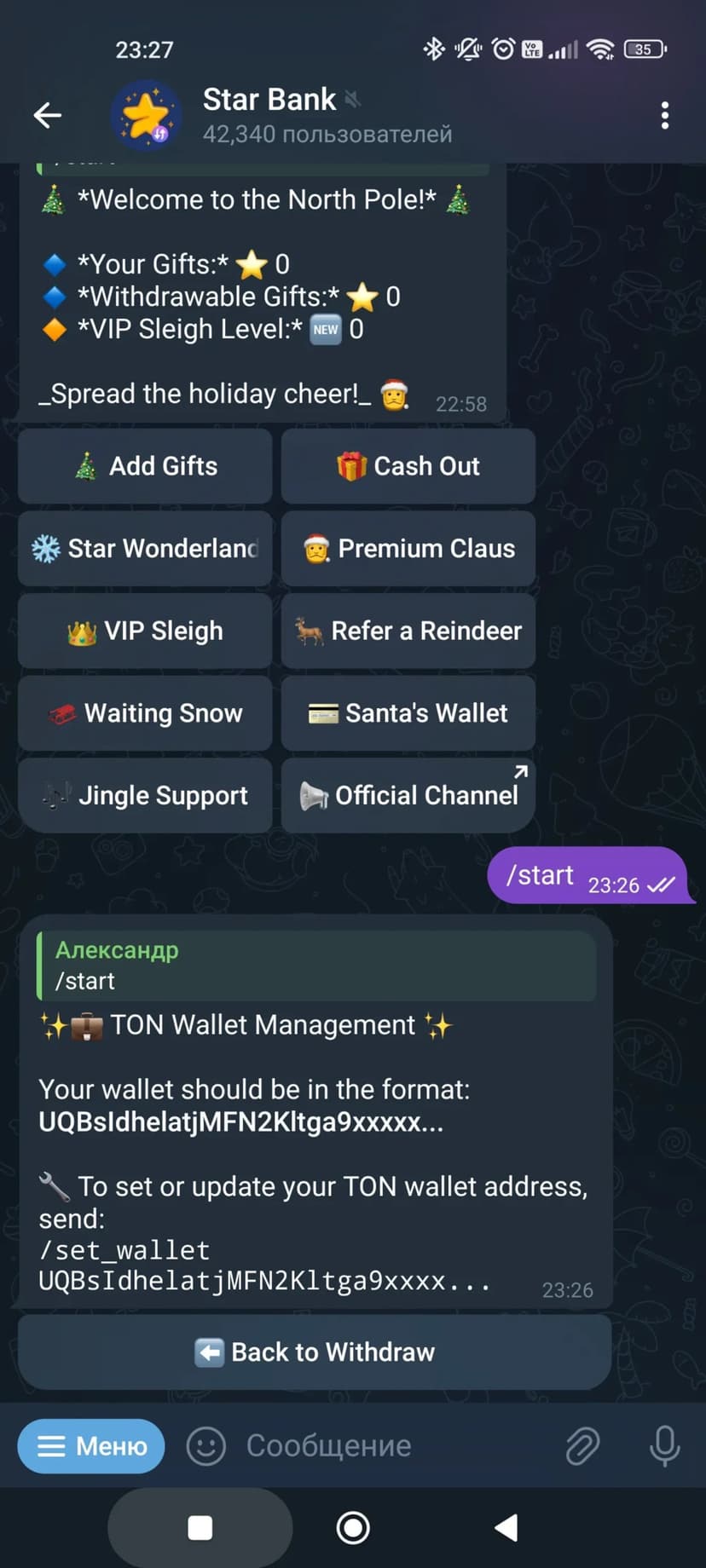Tap the Add Gifts button
The height and width of the screenshot is (1568, 706).
(145, 466)
